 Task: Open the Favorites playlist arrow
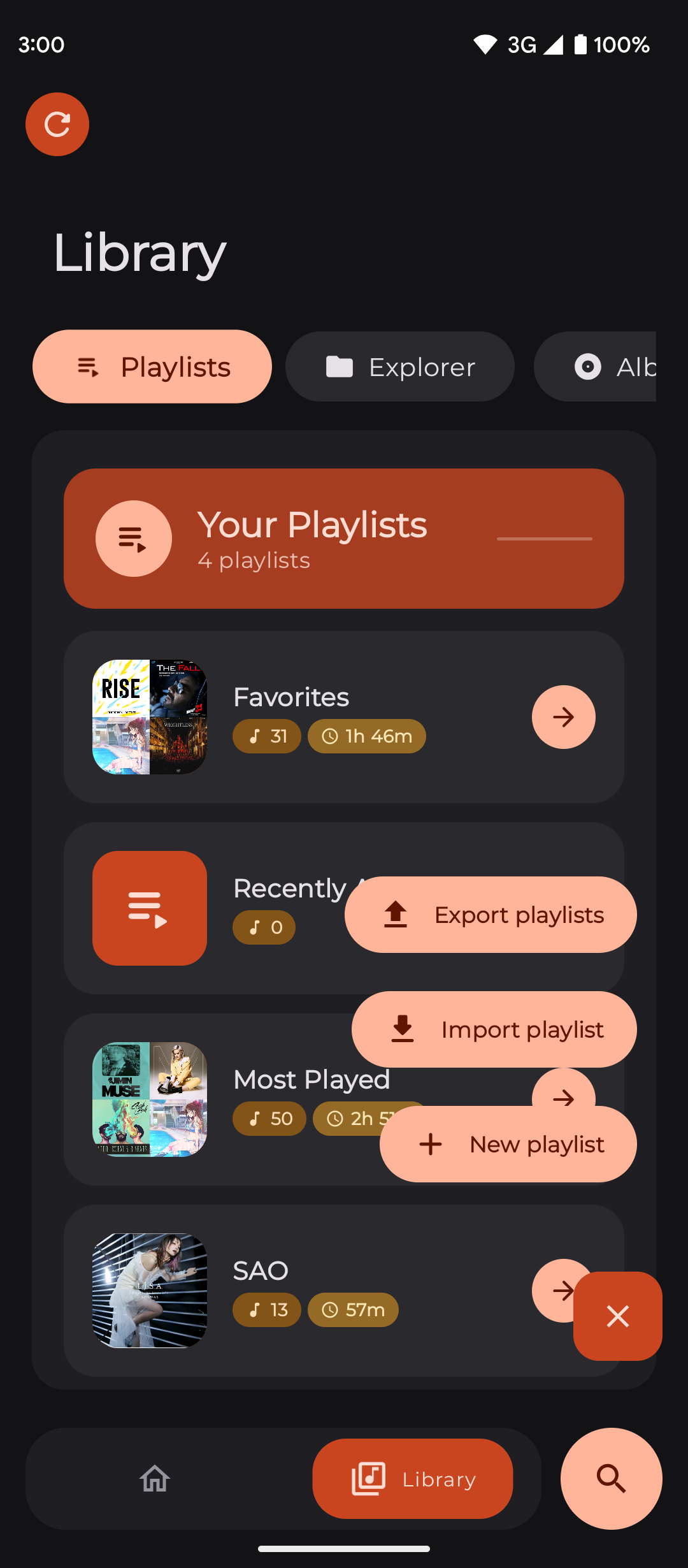[563, 717]
